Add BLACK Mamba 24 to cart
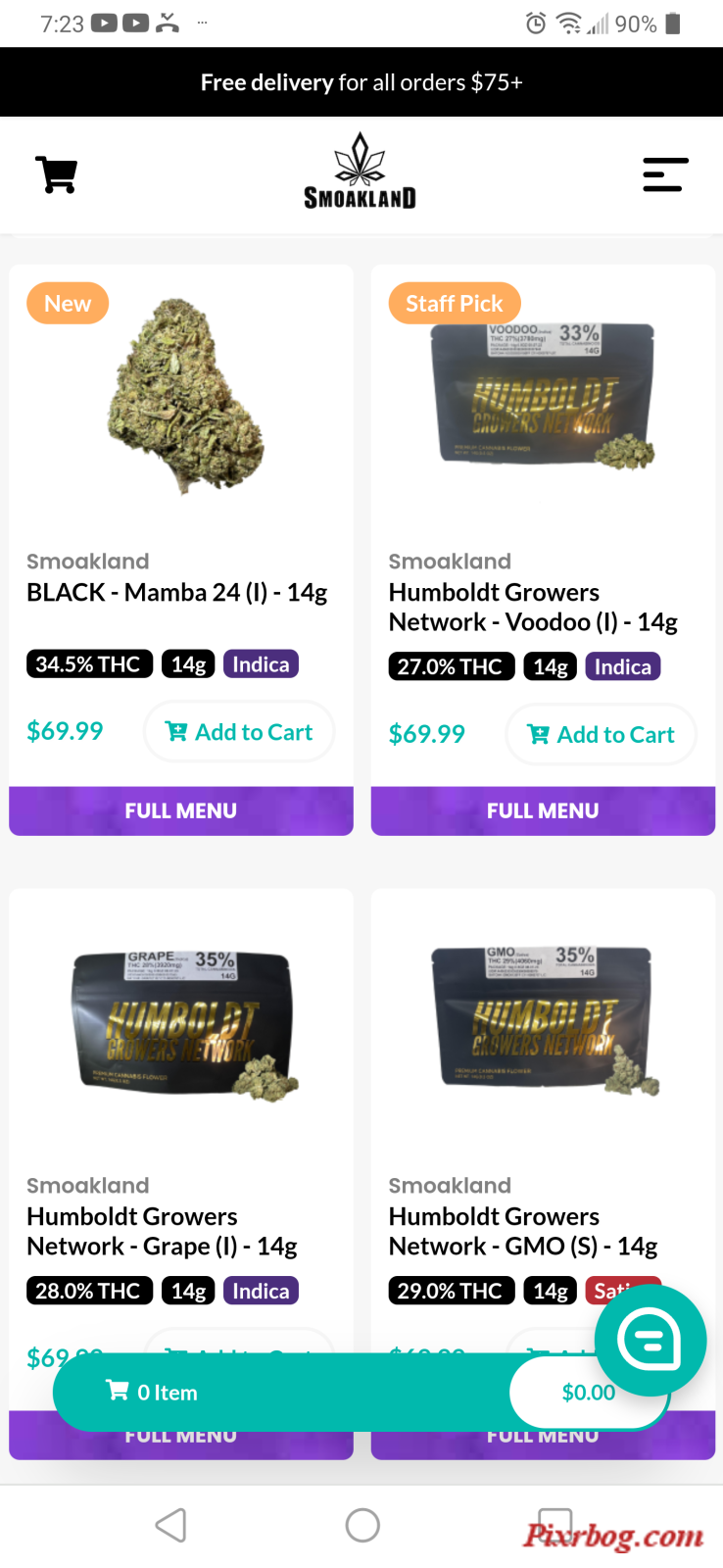723x1568 pixels. click(x=239, y=732)
